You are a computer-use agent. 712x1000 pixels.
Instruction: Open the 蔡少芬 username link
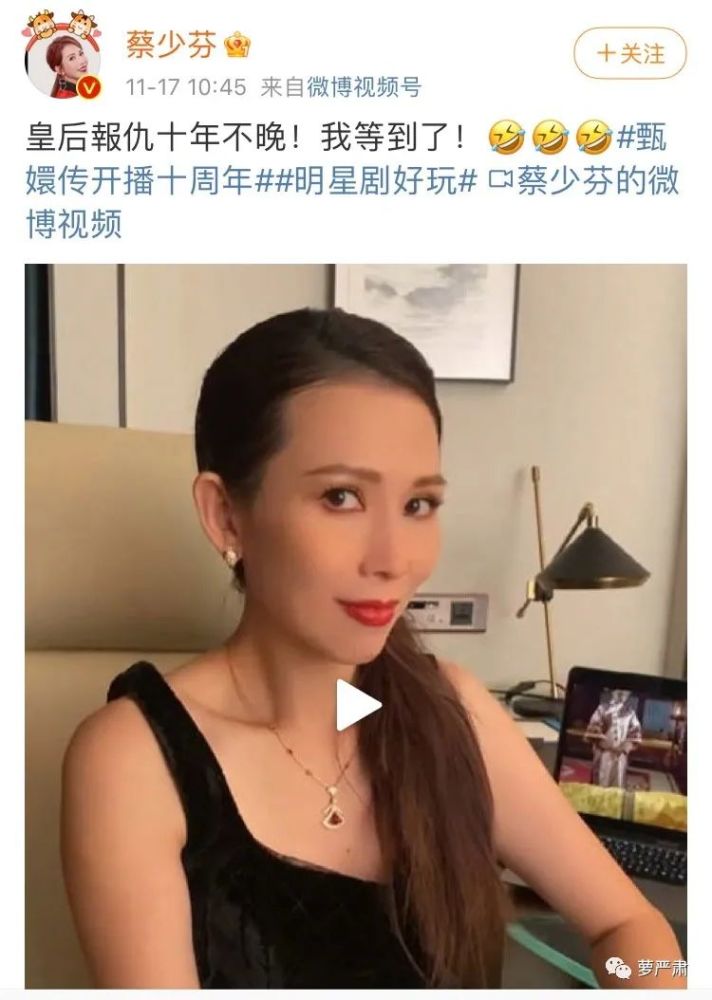(x=170, y=43)
